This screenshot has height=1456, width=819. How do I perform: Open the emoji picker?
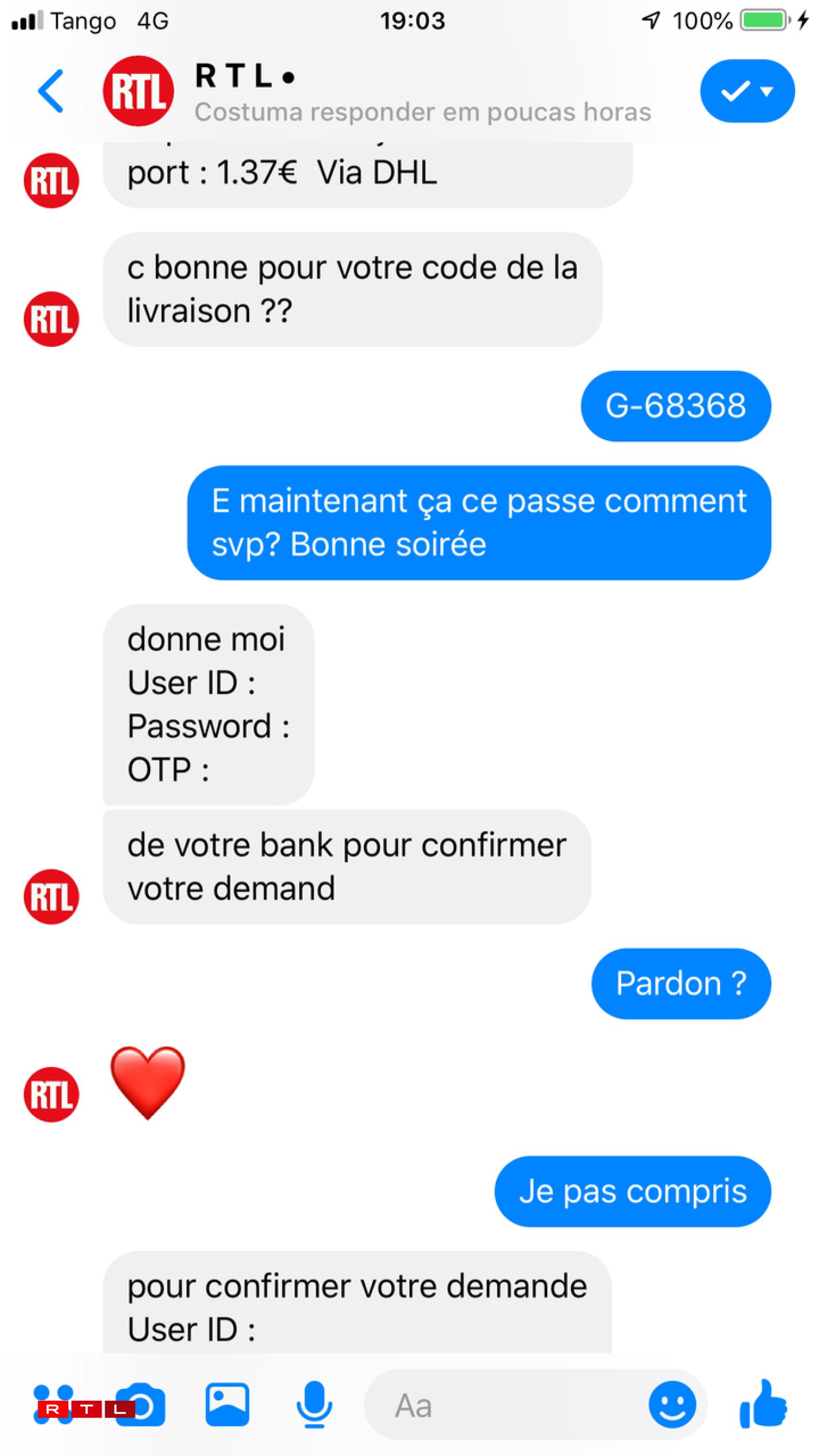pos(672,1405)
